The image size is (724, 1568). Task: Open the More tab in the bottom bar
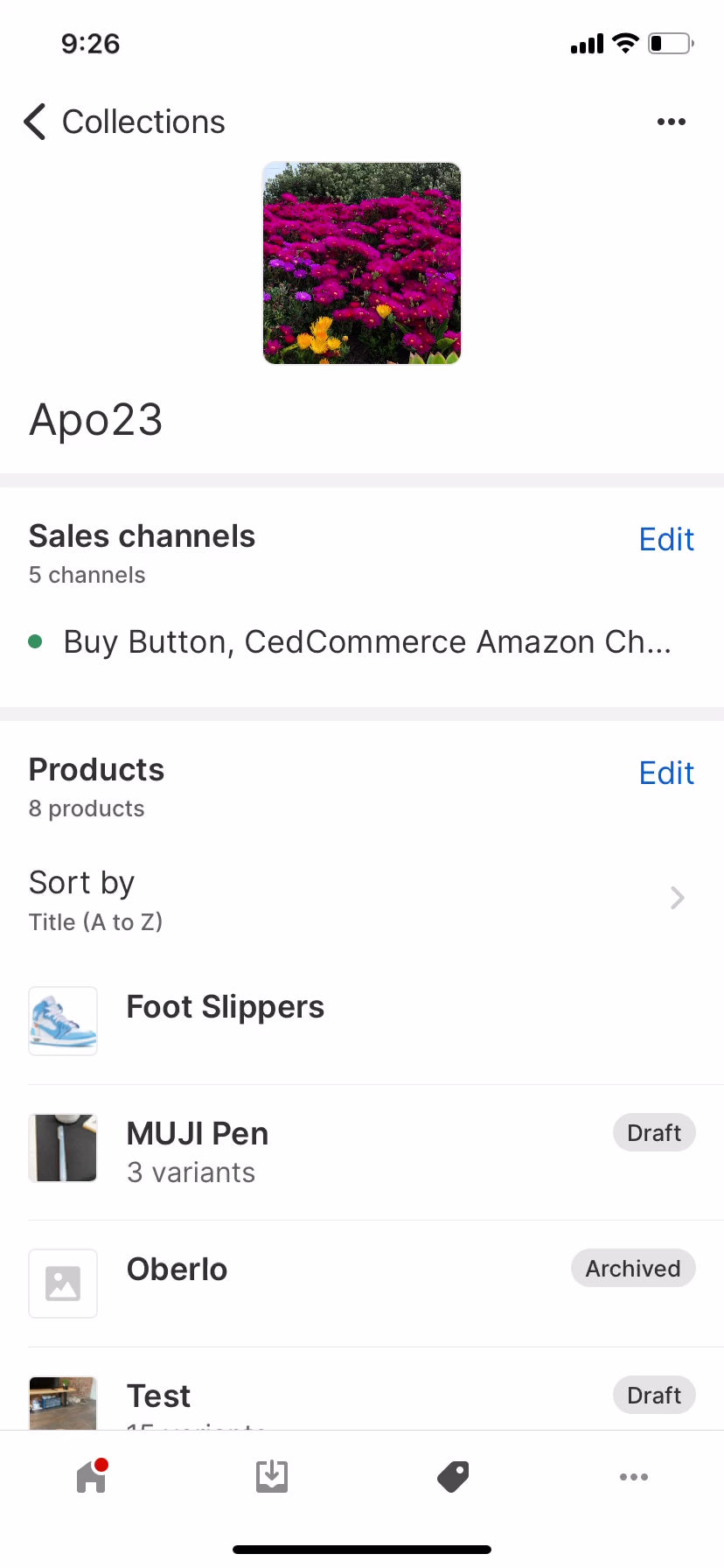pos(633,1477)
